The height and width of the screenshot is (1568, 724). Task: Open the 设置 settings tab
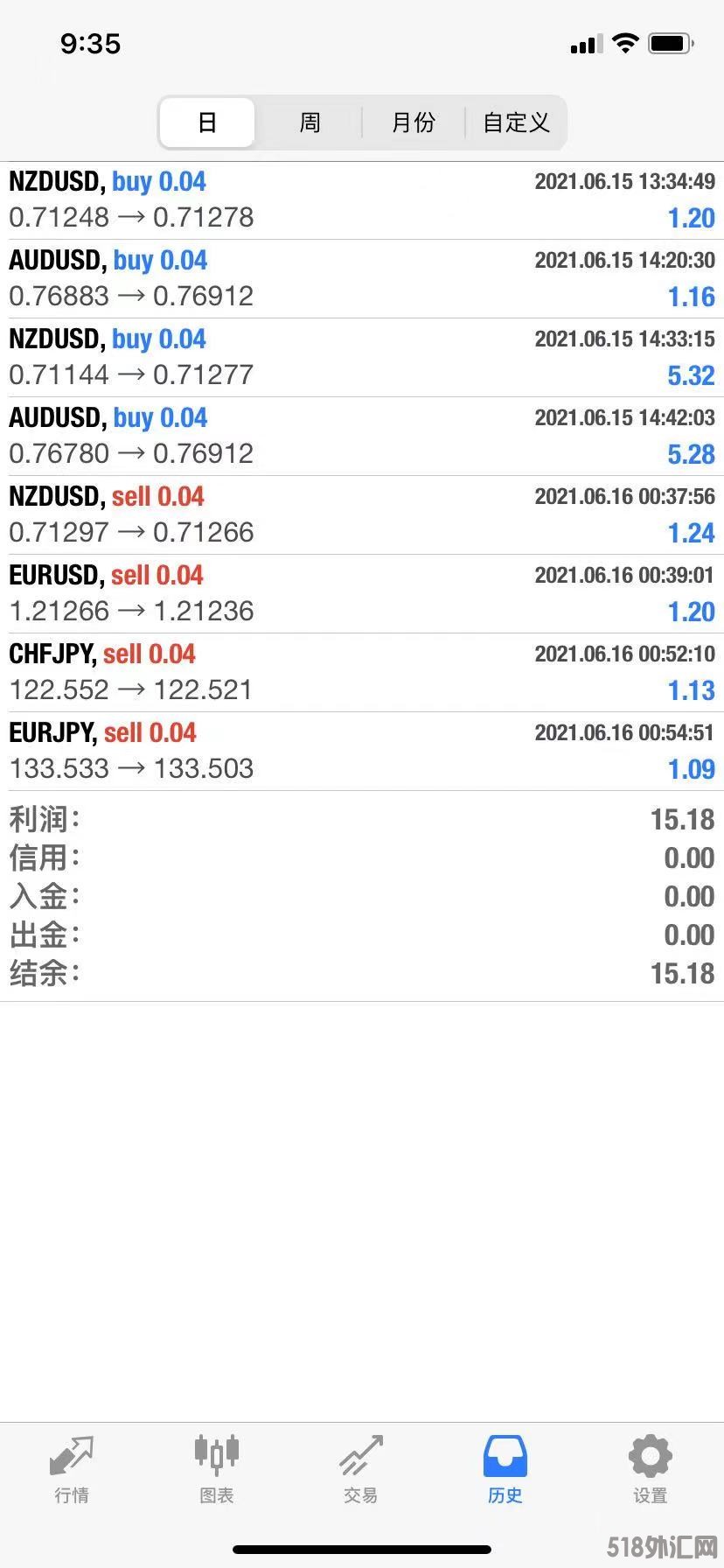[650, 1470]
